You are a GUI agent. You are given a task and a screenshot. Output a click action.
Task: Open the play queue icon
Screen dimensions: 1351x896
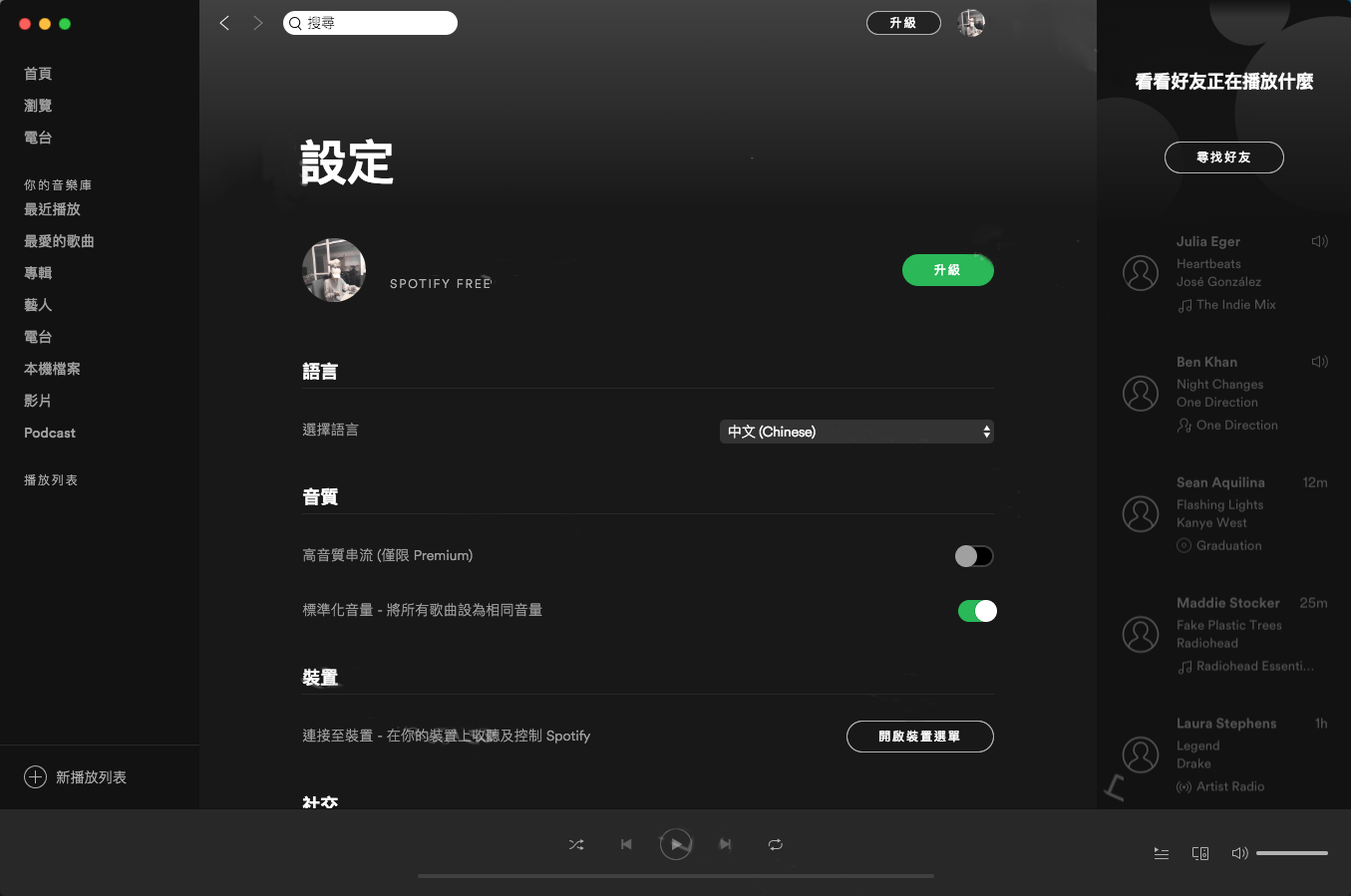[x=1162, y=853]
